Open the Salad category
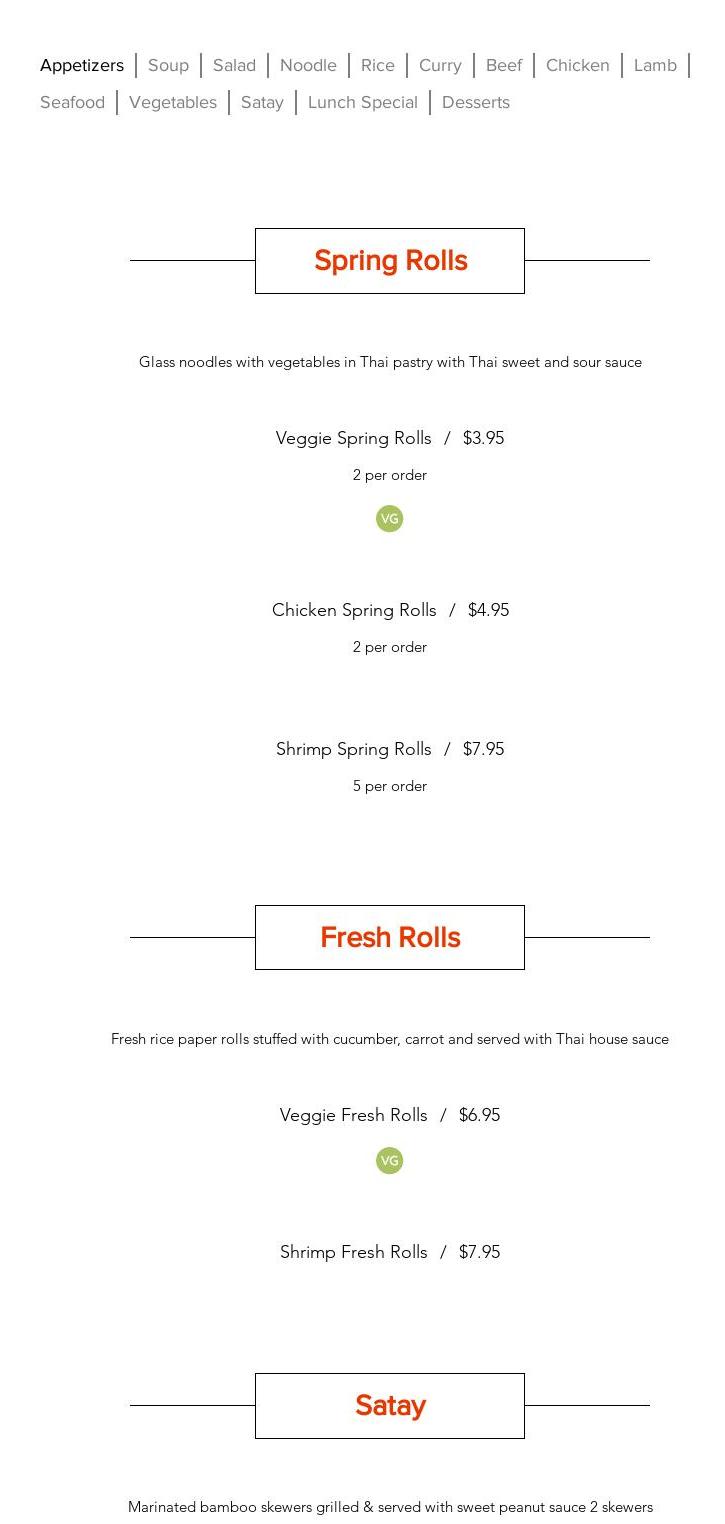Screen dimensions: 725x1524 [234, 65]
